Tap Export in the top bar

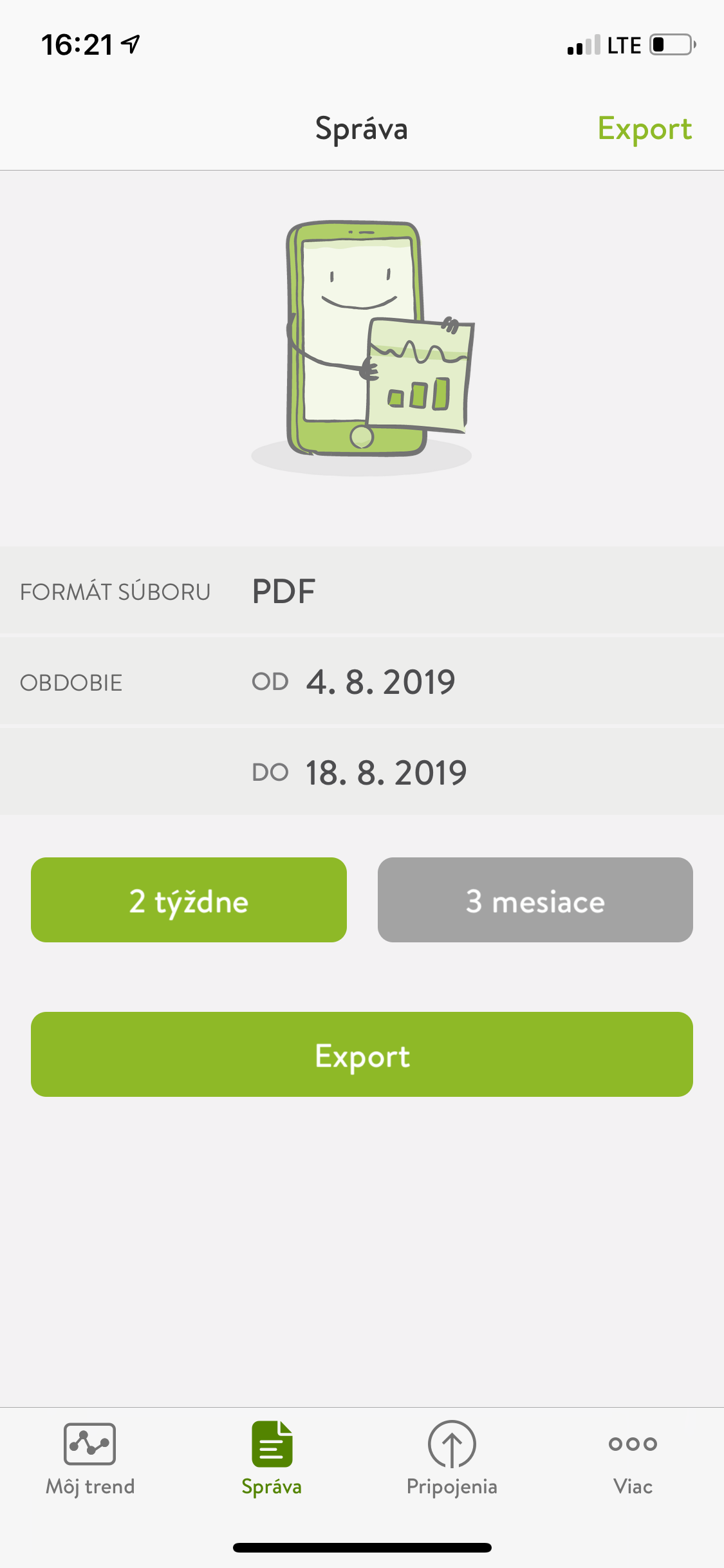pyautogui.click(x=644, y=129)
